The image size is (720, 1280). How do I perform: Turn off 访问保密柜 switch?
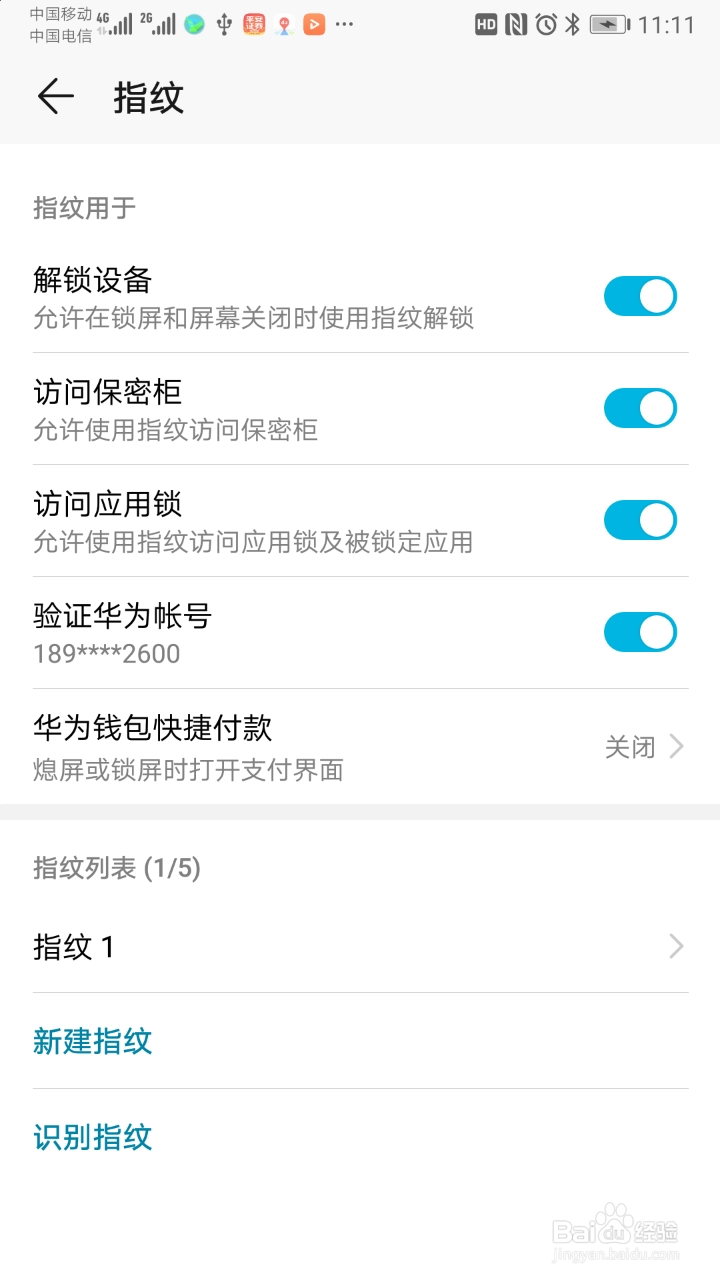point(640,408)
